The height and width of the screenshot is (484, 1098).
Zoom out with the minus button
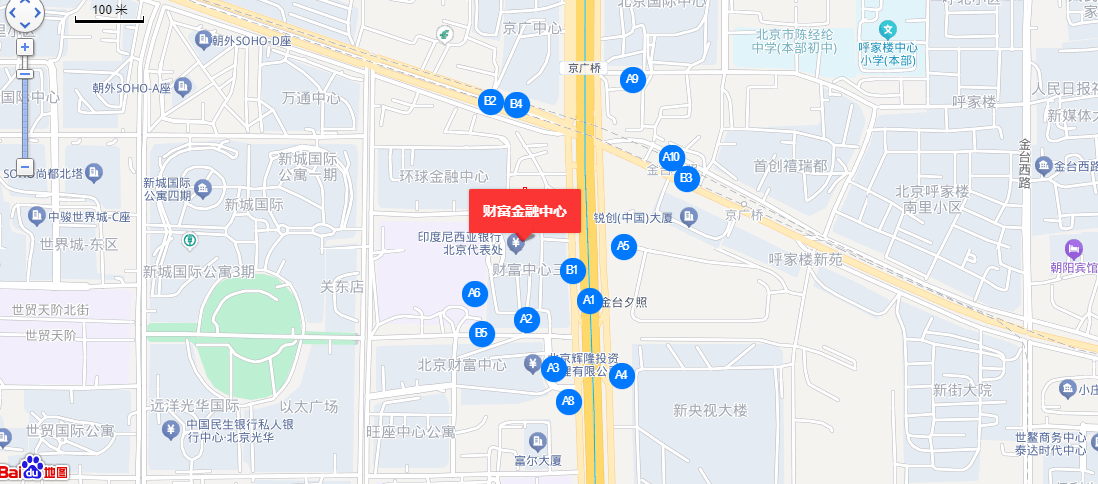coord(25,167)
